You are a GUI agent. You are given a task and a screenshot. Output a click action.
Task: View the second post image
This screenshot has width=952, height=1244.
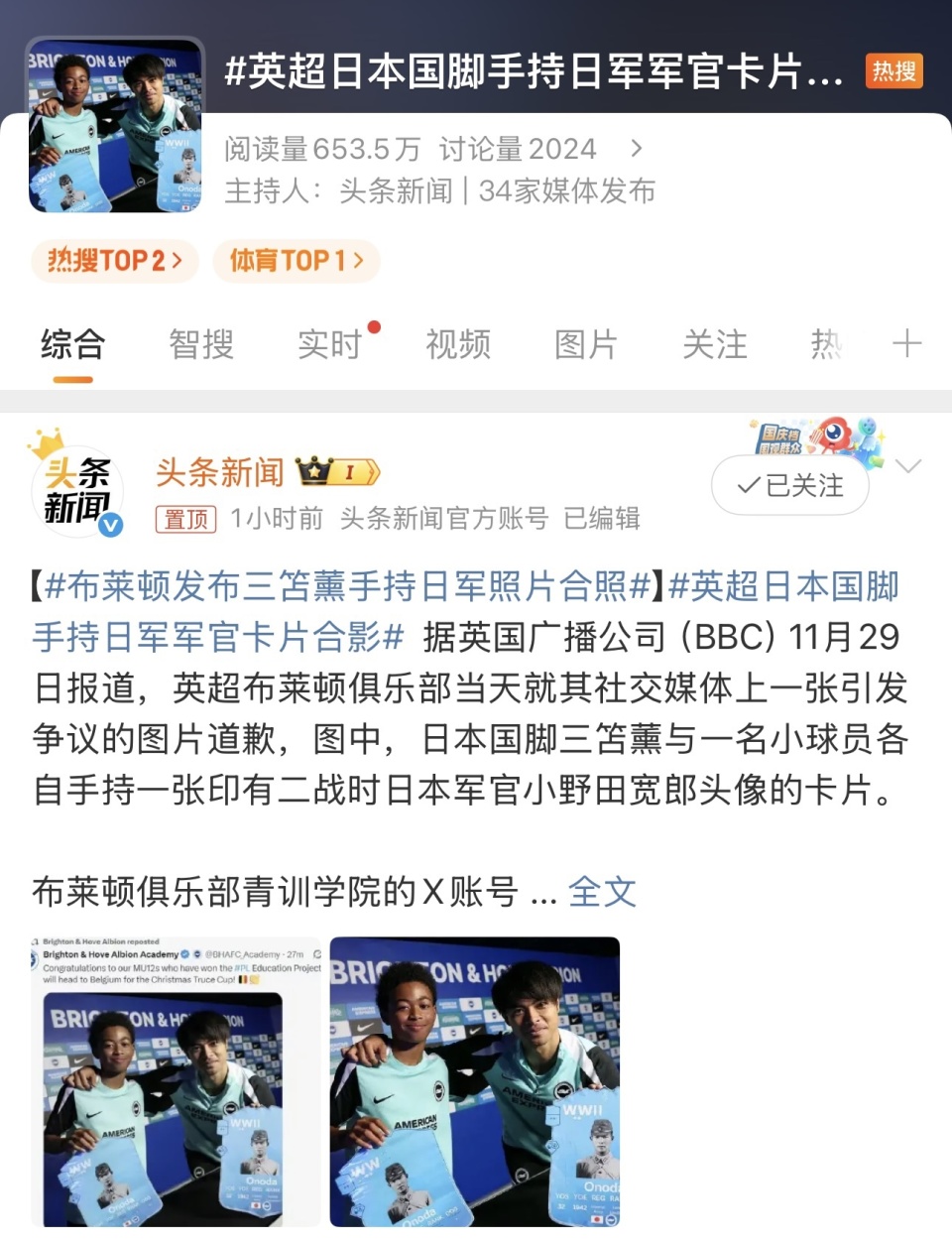point(474,1082)
